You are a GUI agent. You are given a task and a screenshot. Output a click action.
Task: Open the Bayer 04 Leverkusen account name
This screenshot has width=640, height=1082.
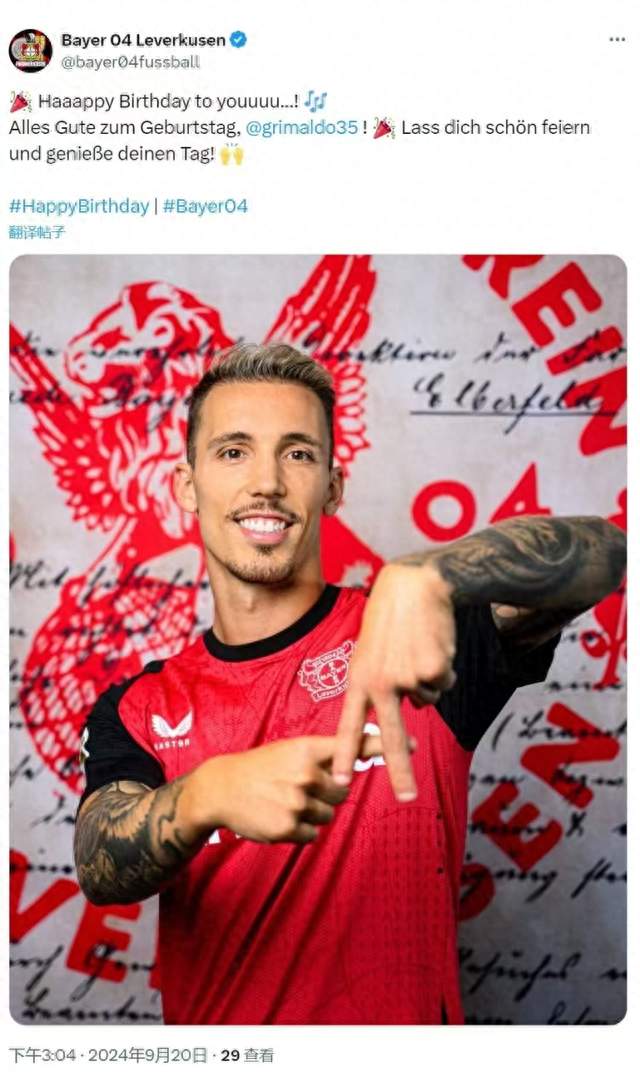pos(143,40)
